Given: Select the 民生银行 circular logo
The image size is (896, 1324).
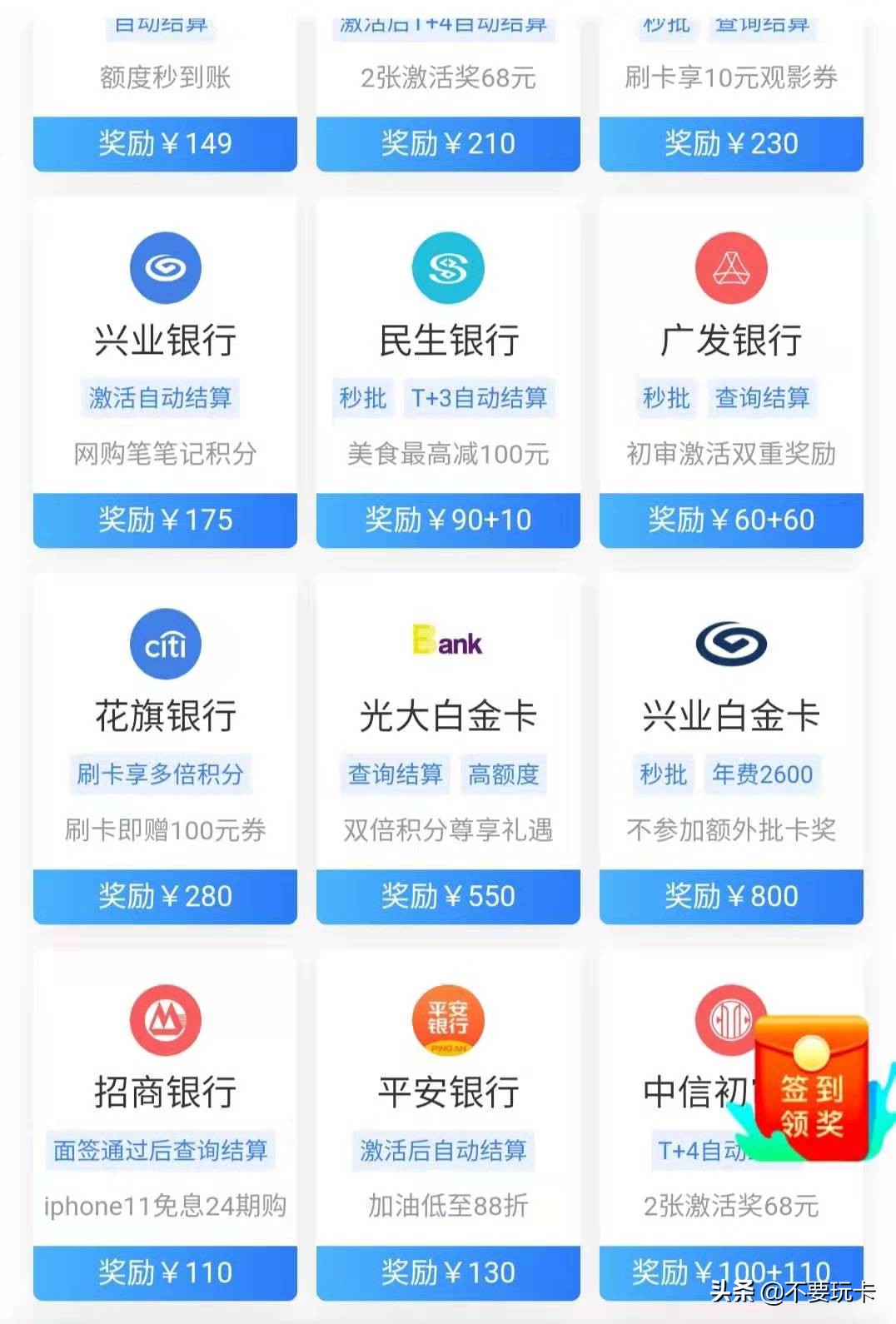Looking at the screenshot, I should click(447, 266).
